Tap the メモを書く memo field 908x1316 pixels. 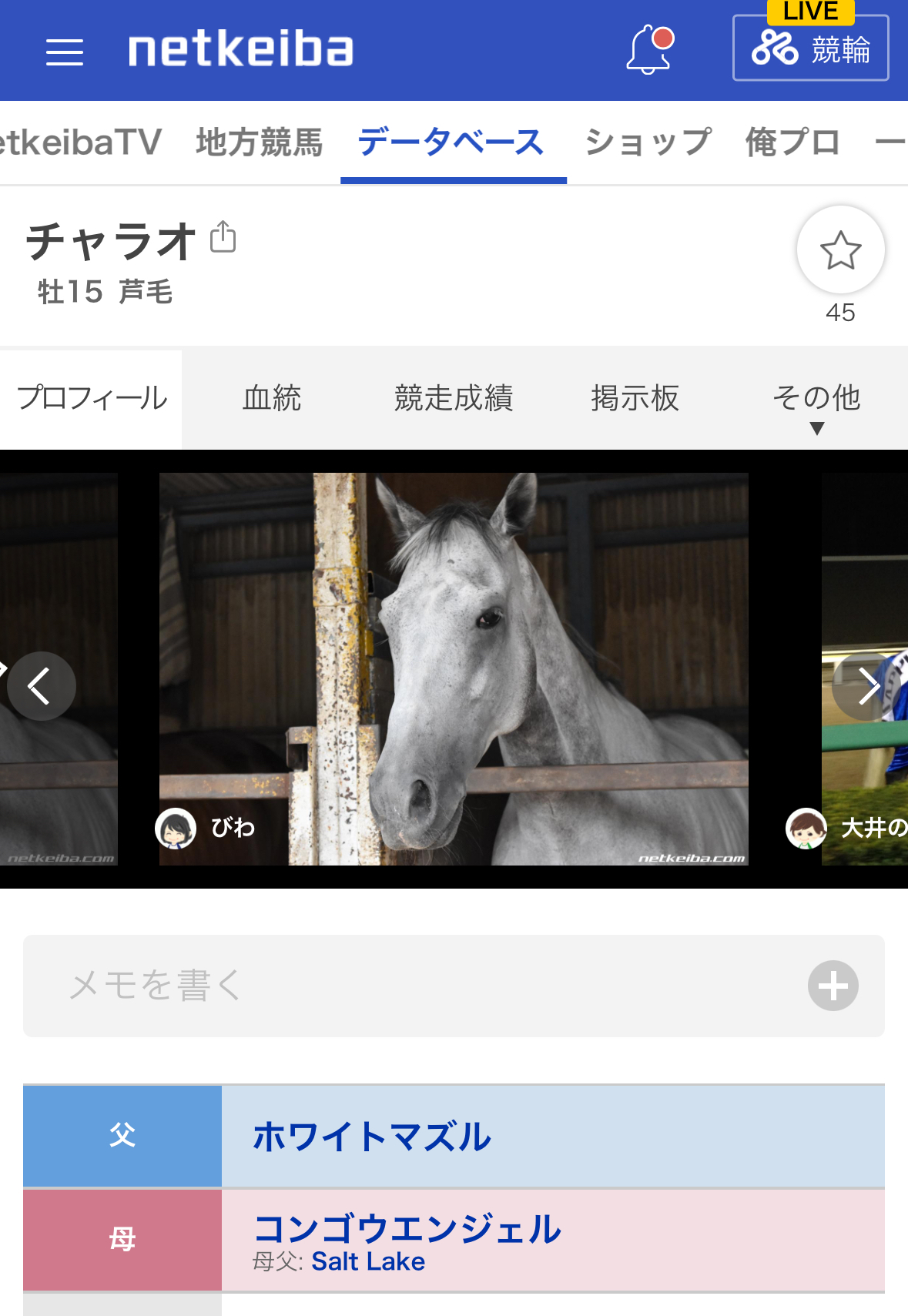(431, 986)
